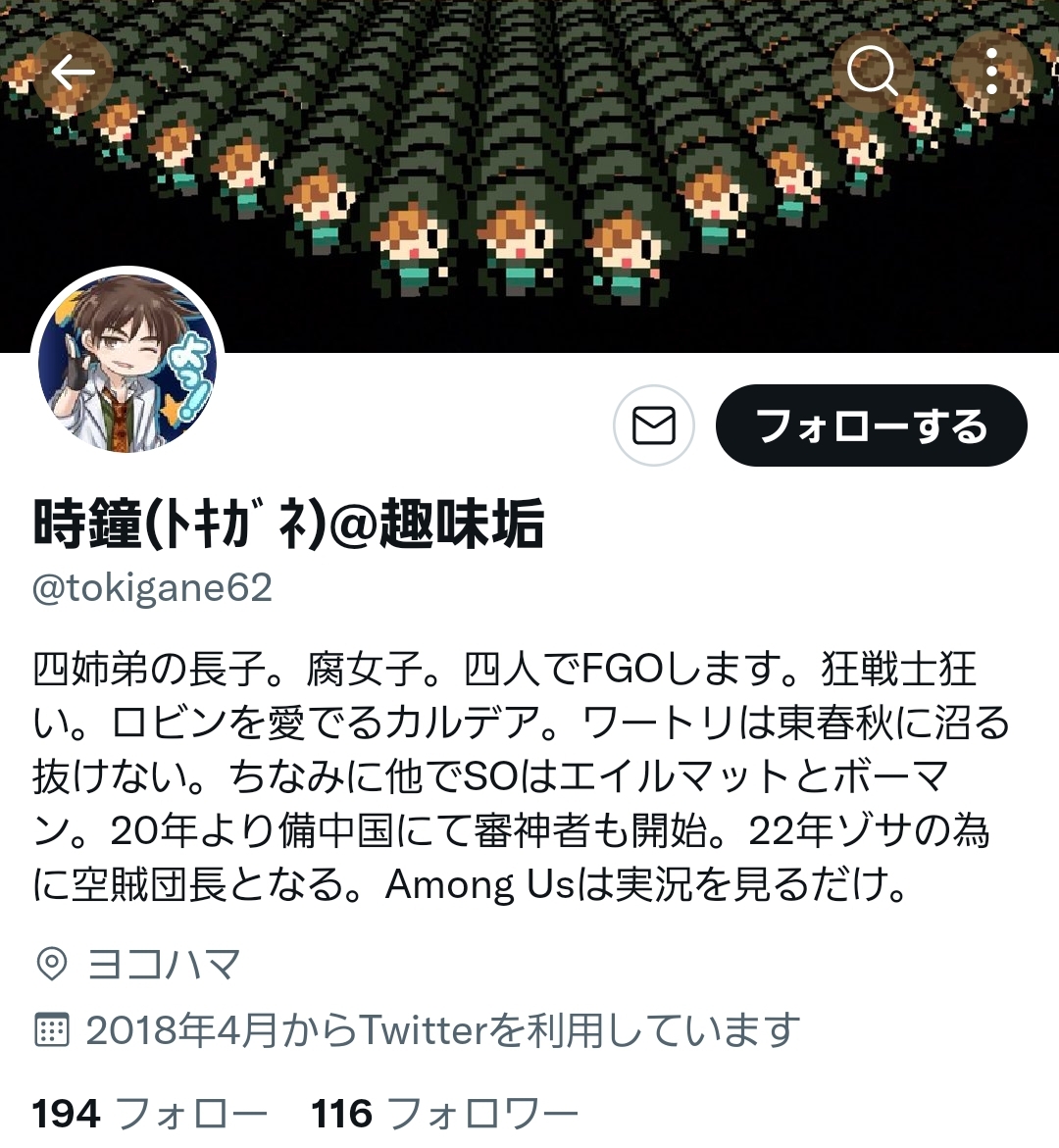Open the three-dot overflow menu
This screenshot has width=1059, height=1148.
991,72
